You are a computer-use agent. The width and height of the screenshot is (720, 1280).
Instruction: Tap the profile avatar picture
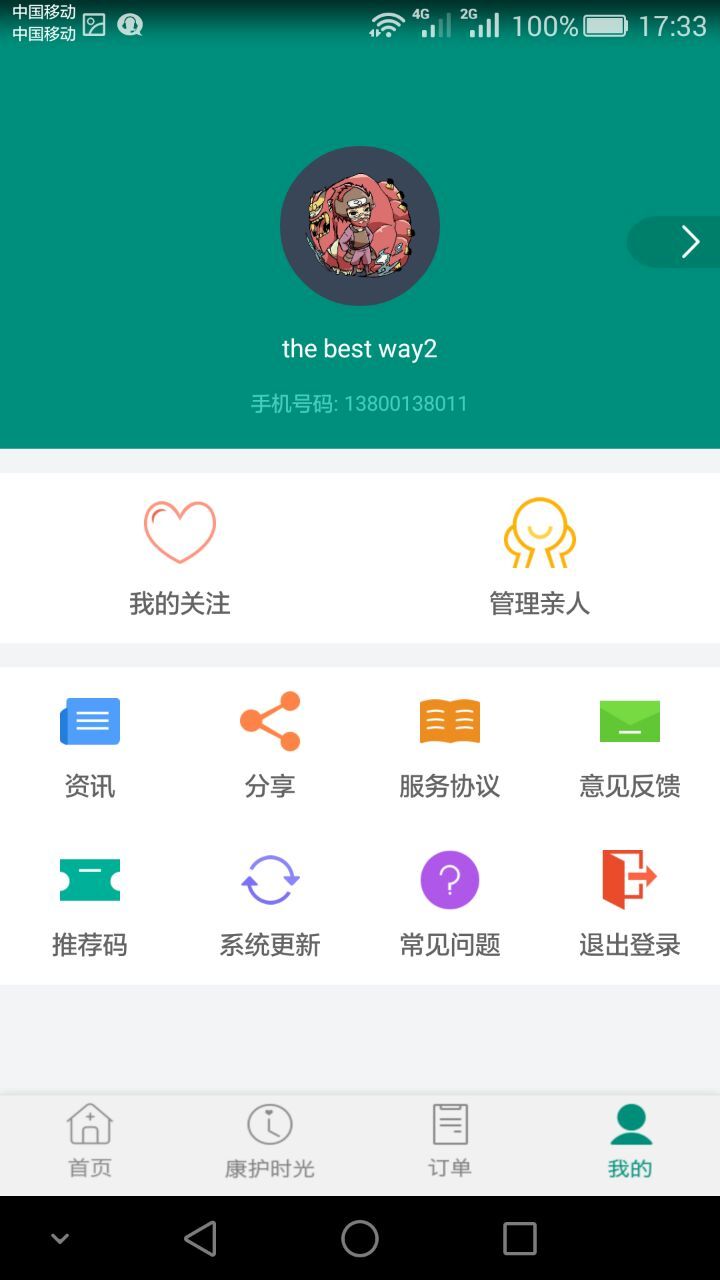(x=360, y=226)
